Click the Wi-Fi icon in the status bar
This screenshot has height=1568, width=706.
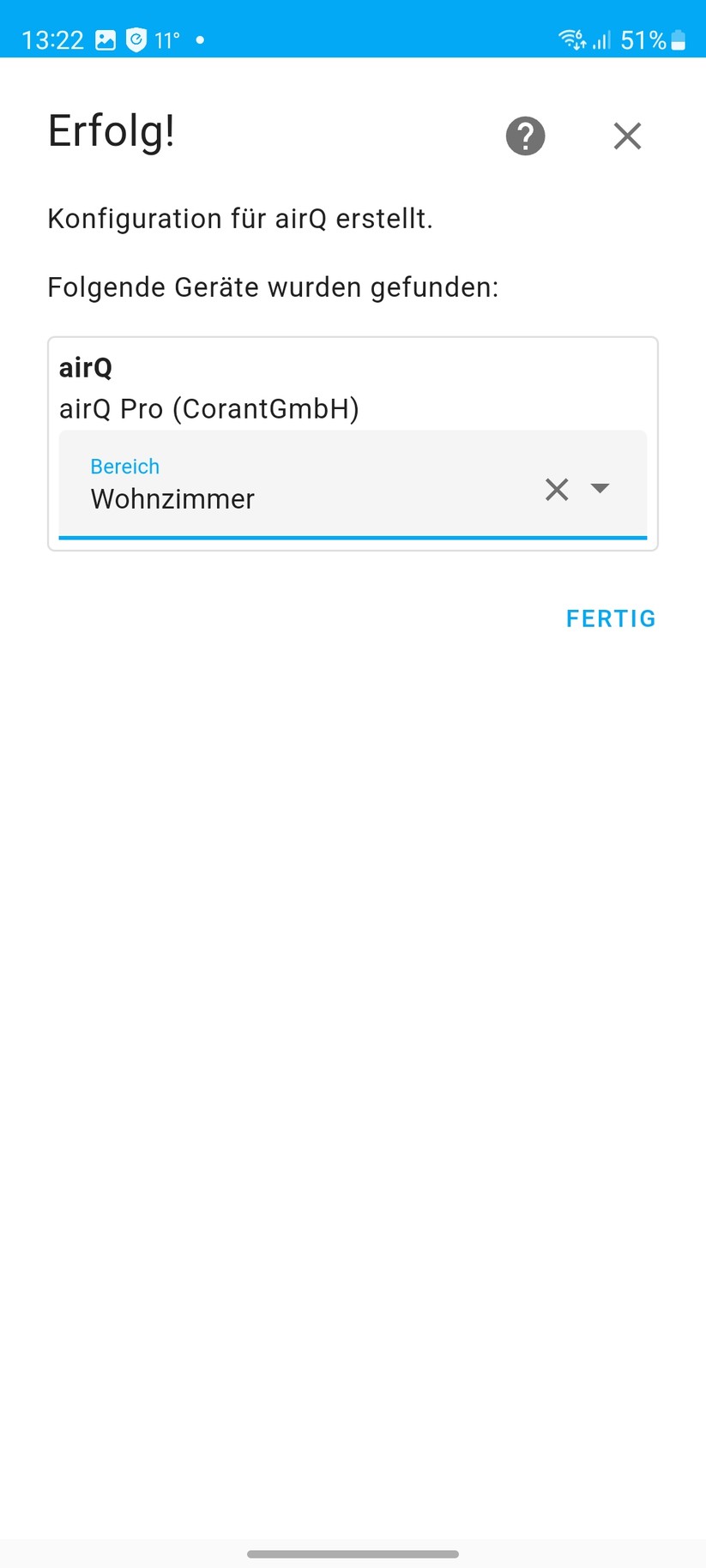[x=571, y=39]
